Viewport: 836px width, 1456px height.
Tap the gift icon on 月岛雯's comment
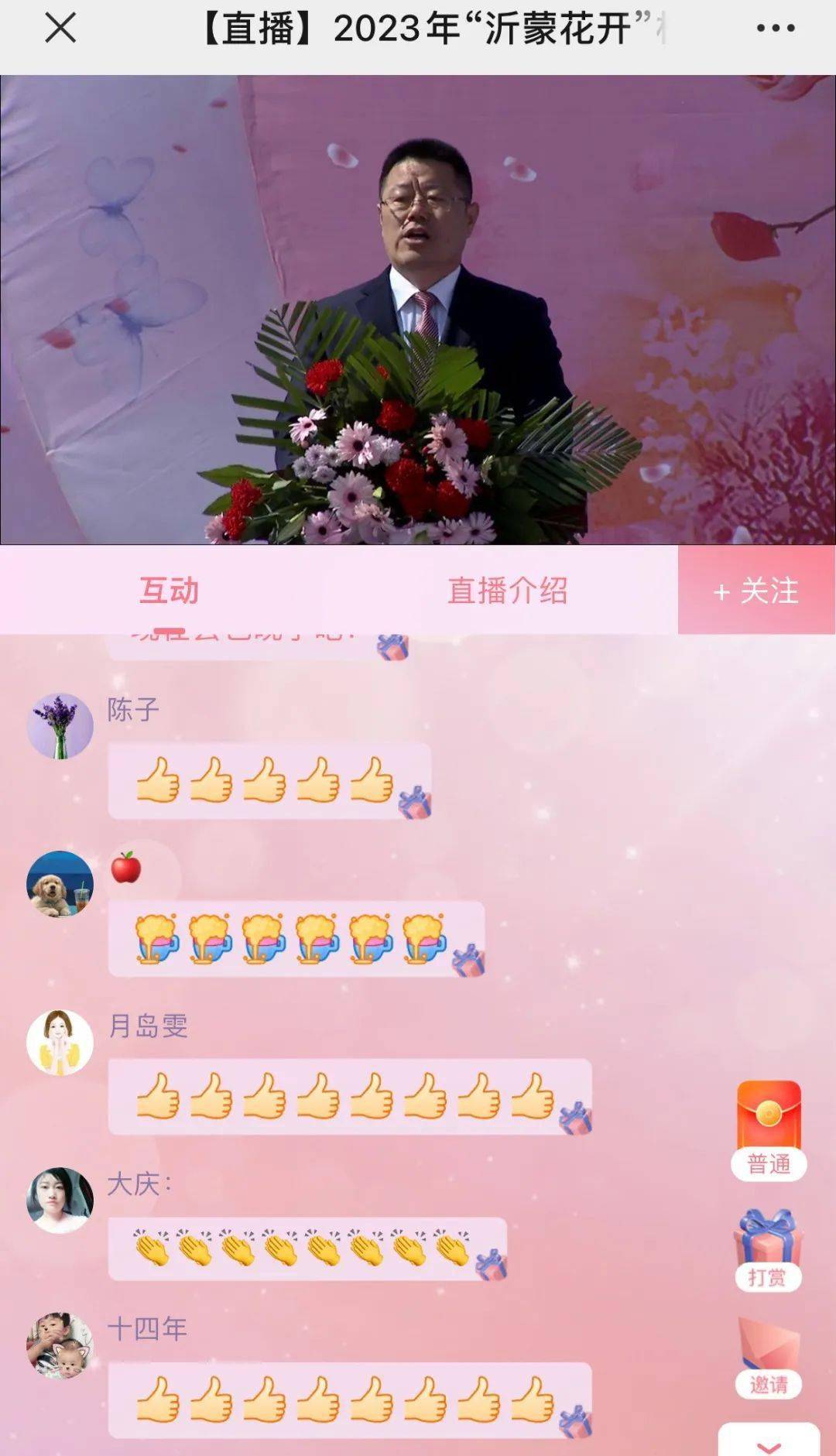click(576, 1119)
